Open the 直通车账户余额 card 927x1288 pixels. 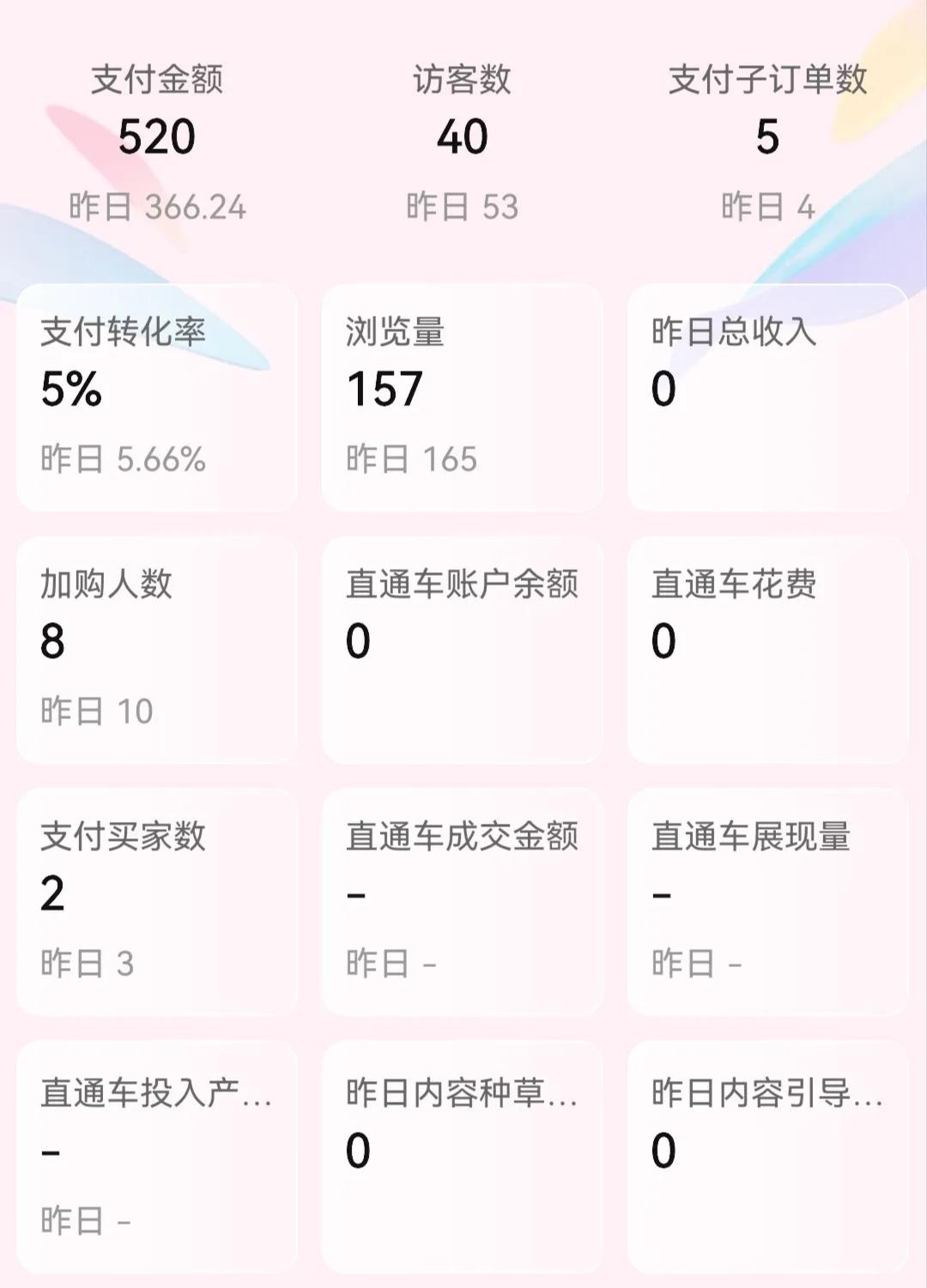tap(463, 650)
